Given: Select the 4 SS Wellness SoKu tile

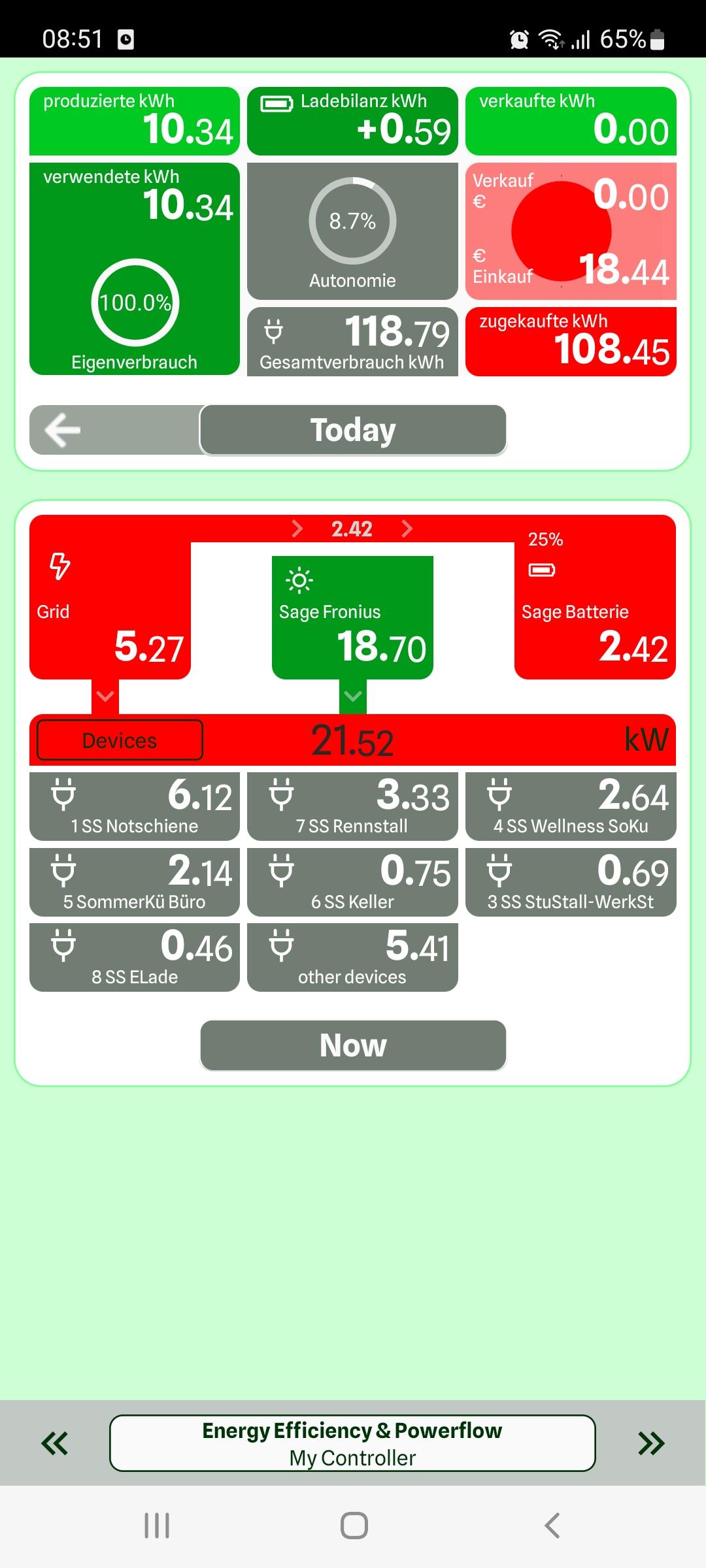Looking at the screenshot, I should 571,806.
